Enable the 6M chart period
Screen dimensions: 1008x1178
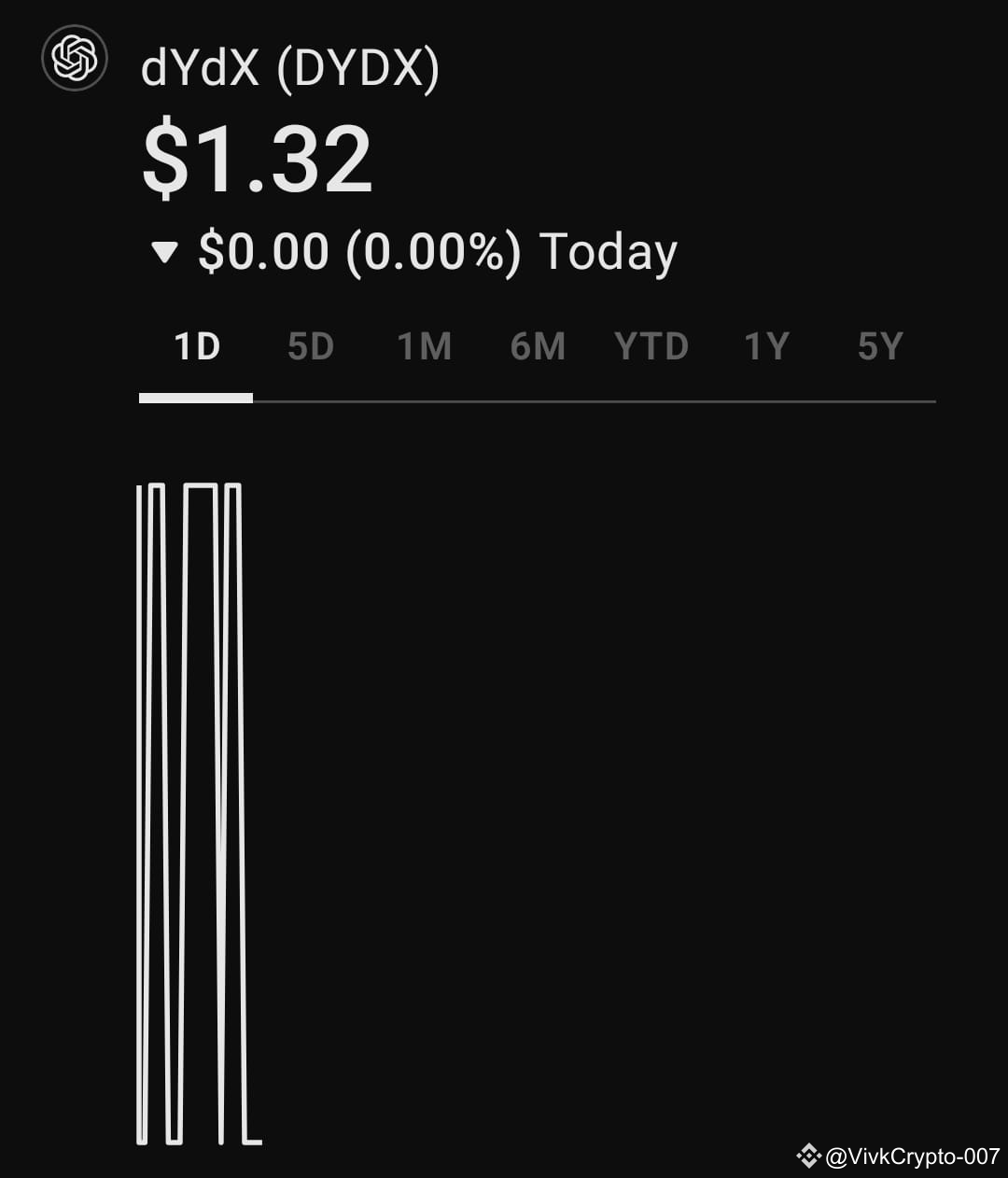pyautogui.click(x=537, y=345)
